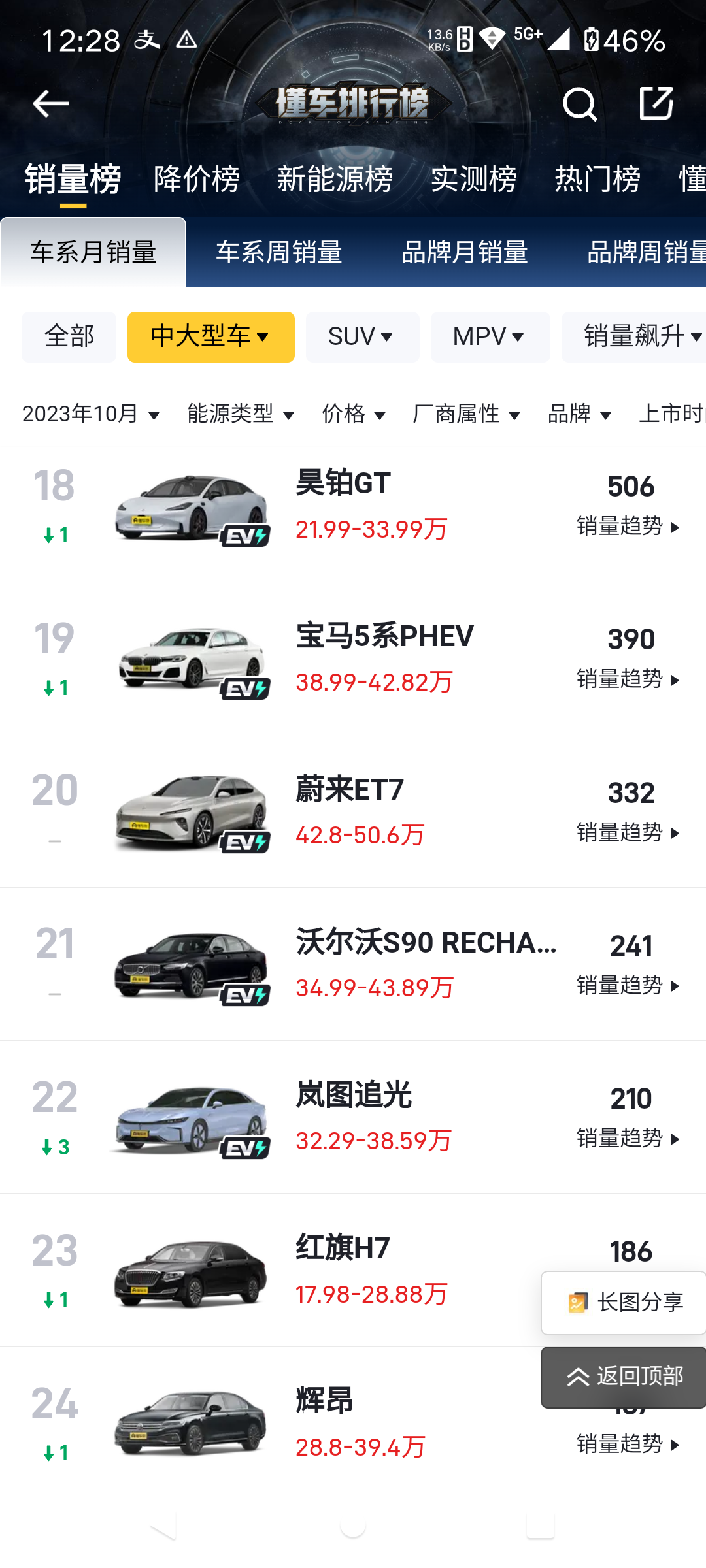Enable the SUV category filter
This screenshot has width=706, height=1568.
(x=361, y=336)
